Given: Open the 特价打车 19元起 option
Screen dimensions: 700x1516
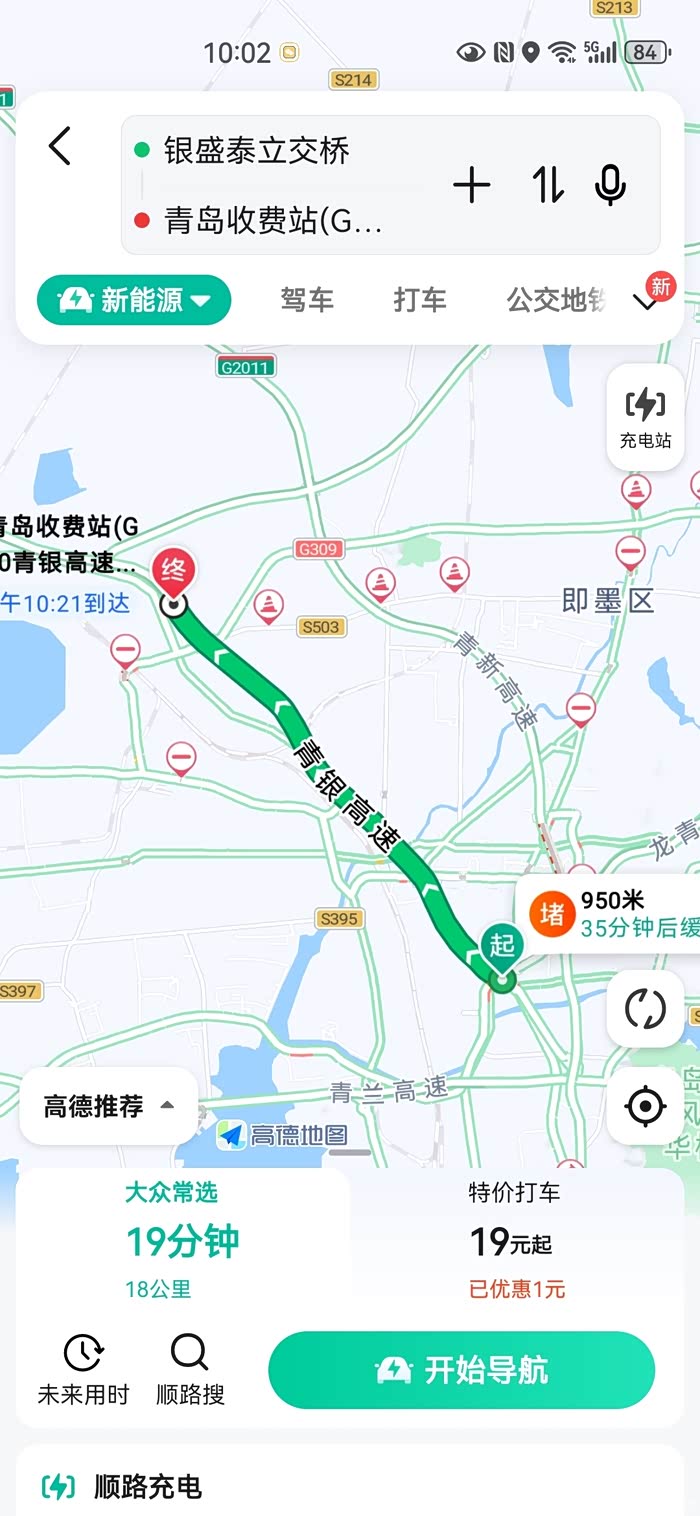Looking at the screenshot, I should tap(514, 1239).
